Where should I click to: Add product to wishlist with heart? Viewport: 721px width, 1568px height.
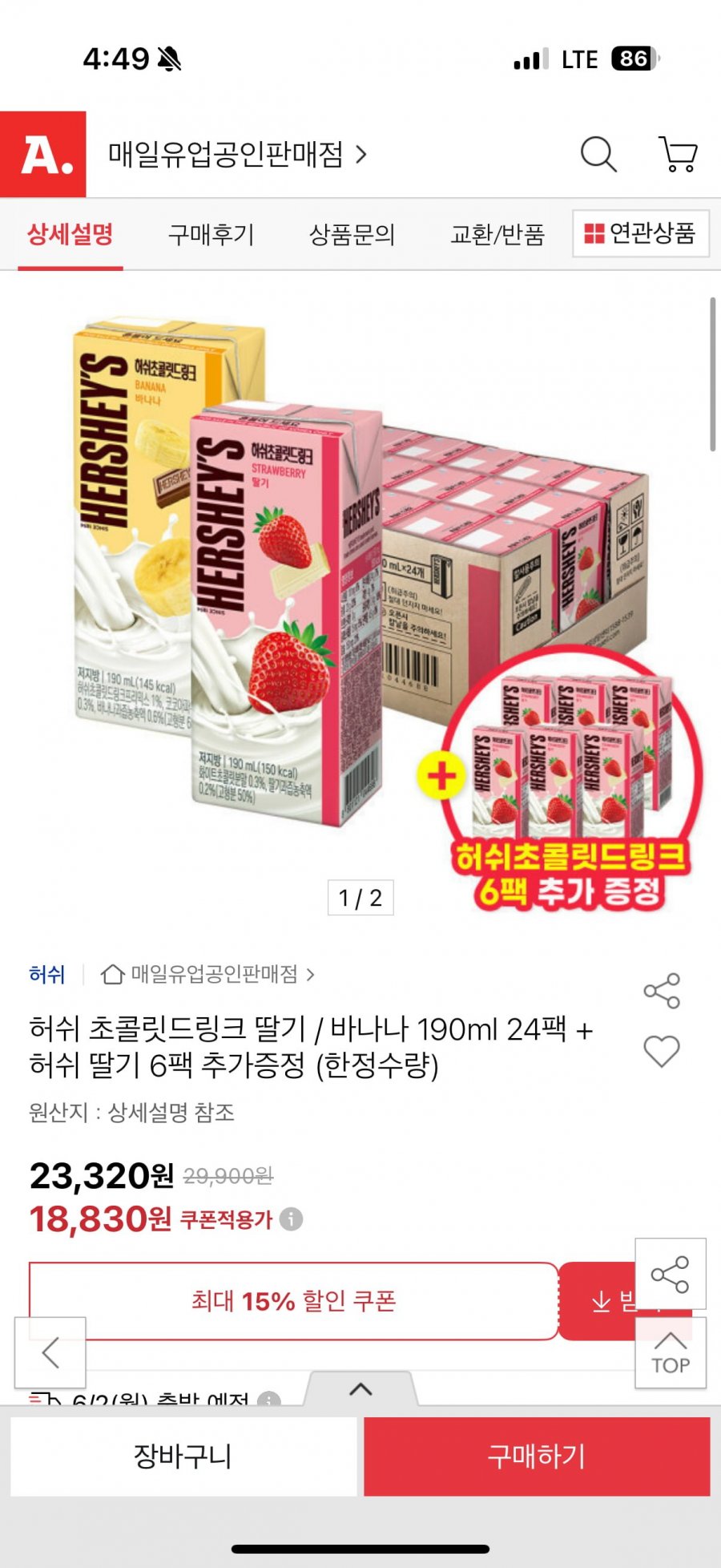662,1050
